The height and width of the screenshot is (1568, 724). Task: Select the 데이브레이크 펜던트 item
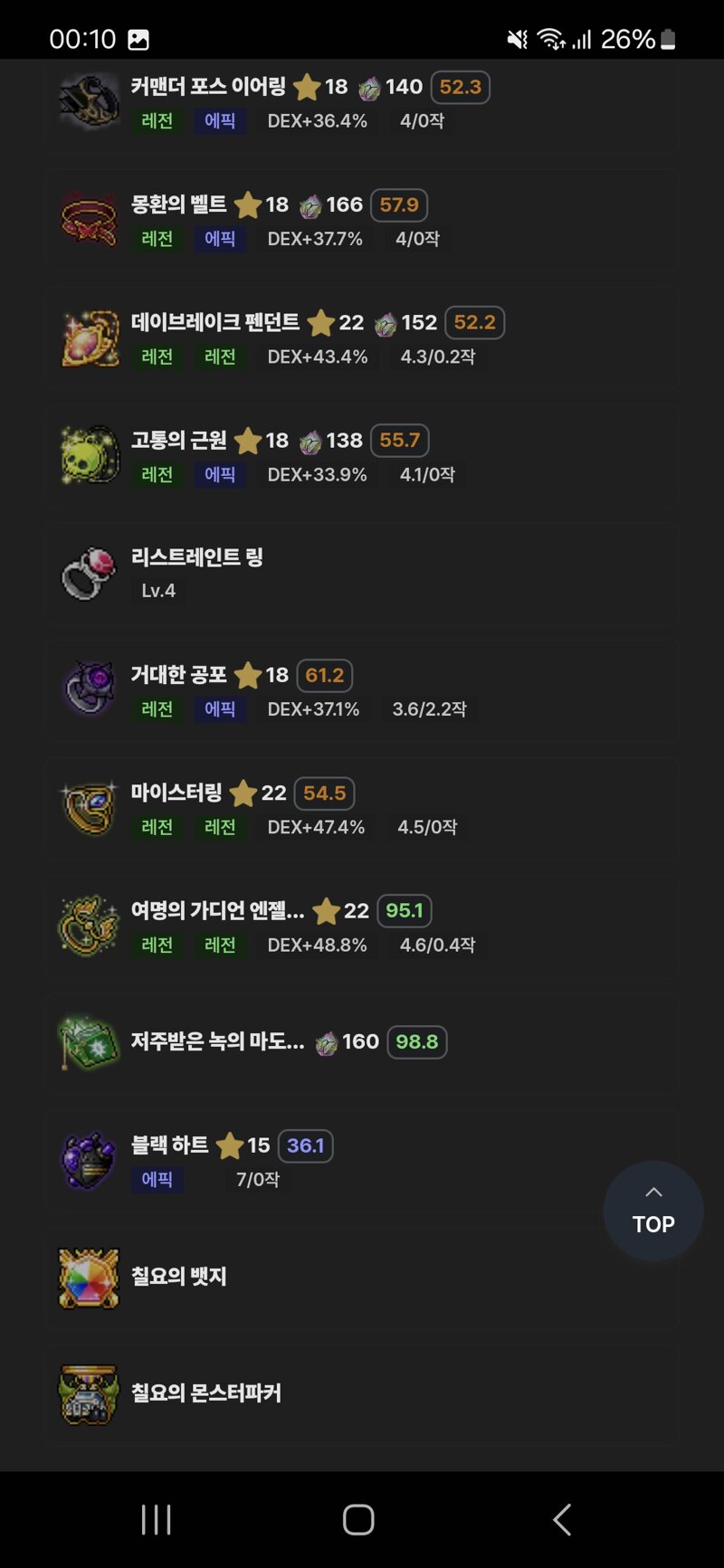tap(362, 338)
